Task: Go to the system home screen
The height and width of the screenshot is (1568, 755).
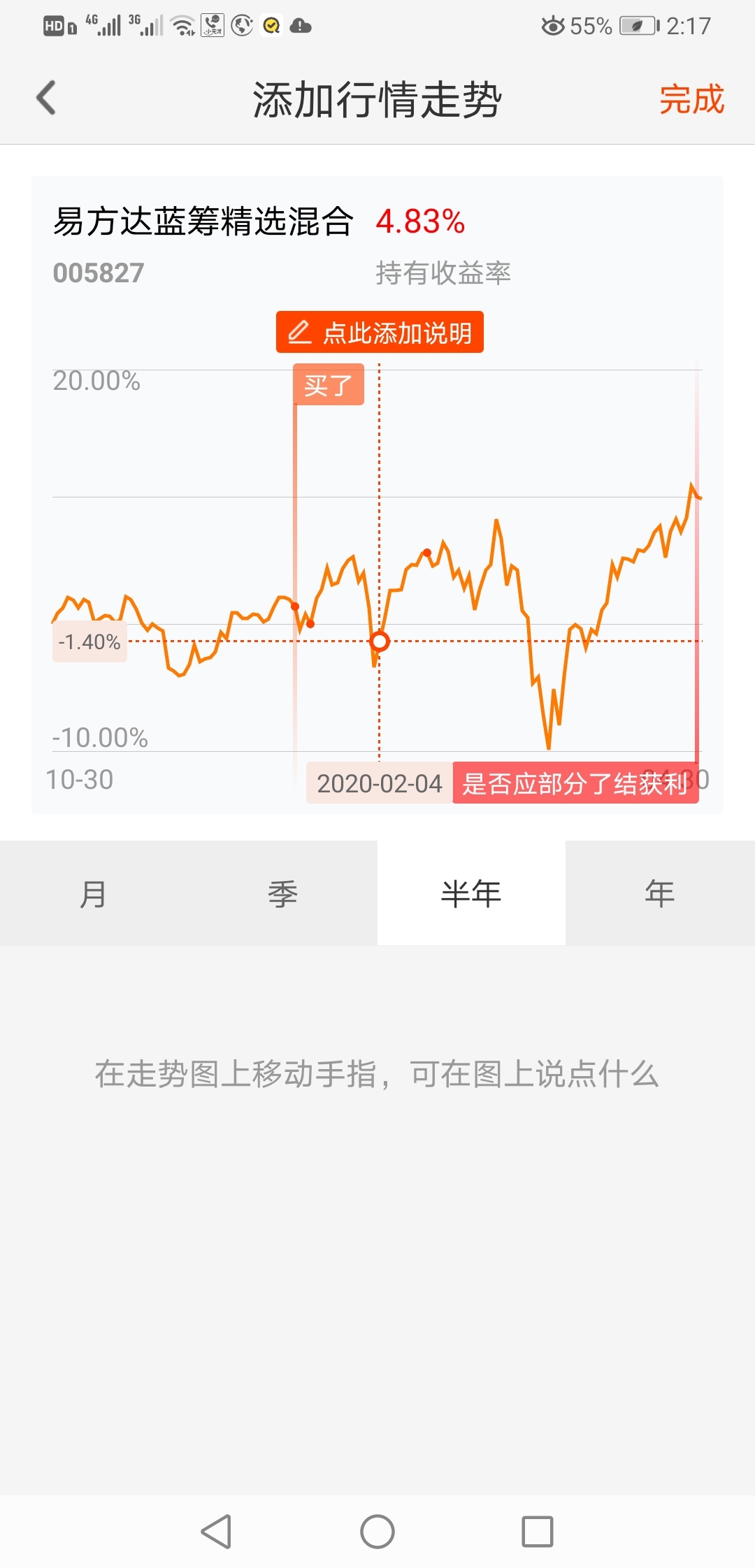Action: point(377,1532)
